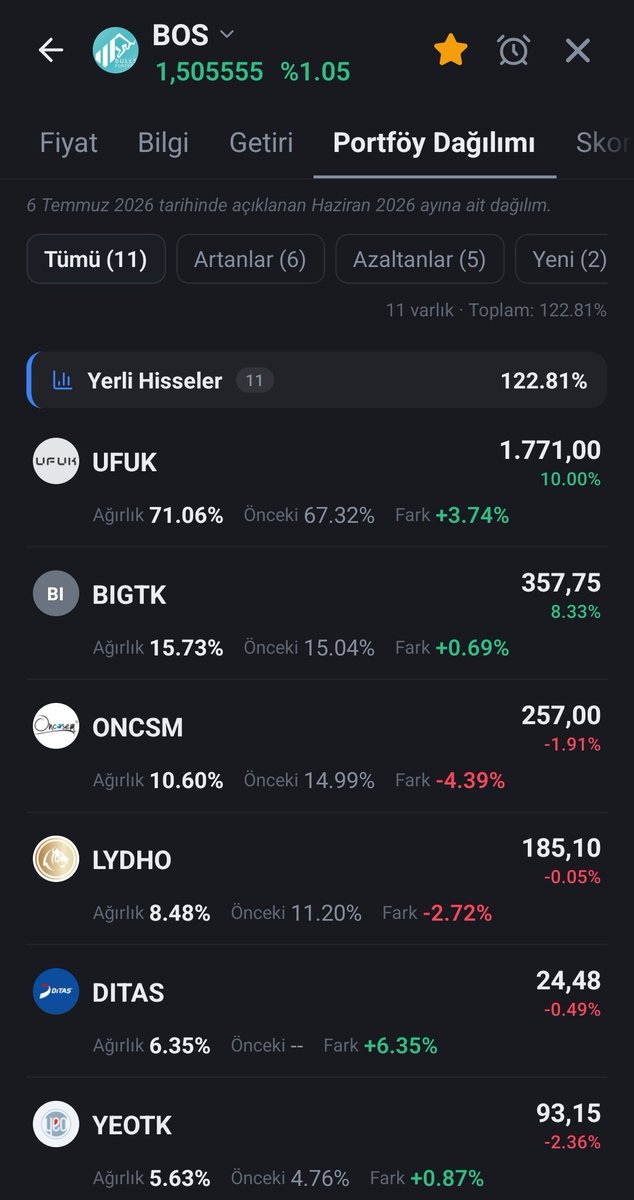This screenshot has width=634, height=1200.
Task: Open the UFUK stock row
Action: [x=317, y=481]
